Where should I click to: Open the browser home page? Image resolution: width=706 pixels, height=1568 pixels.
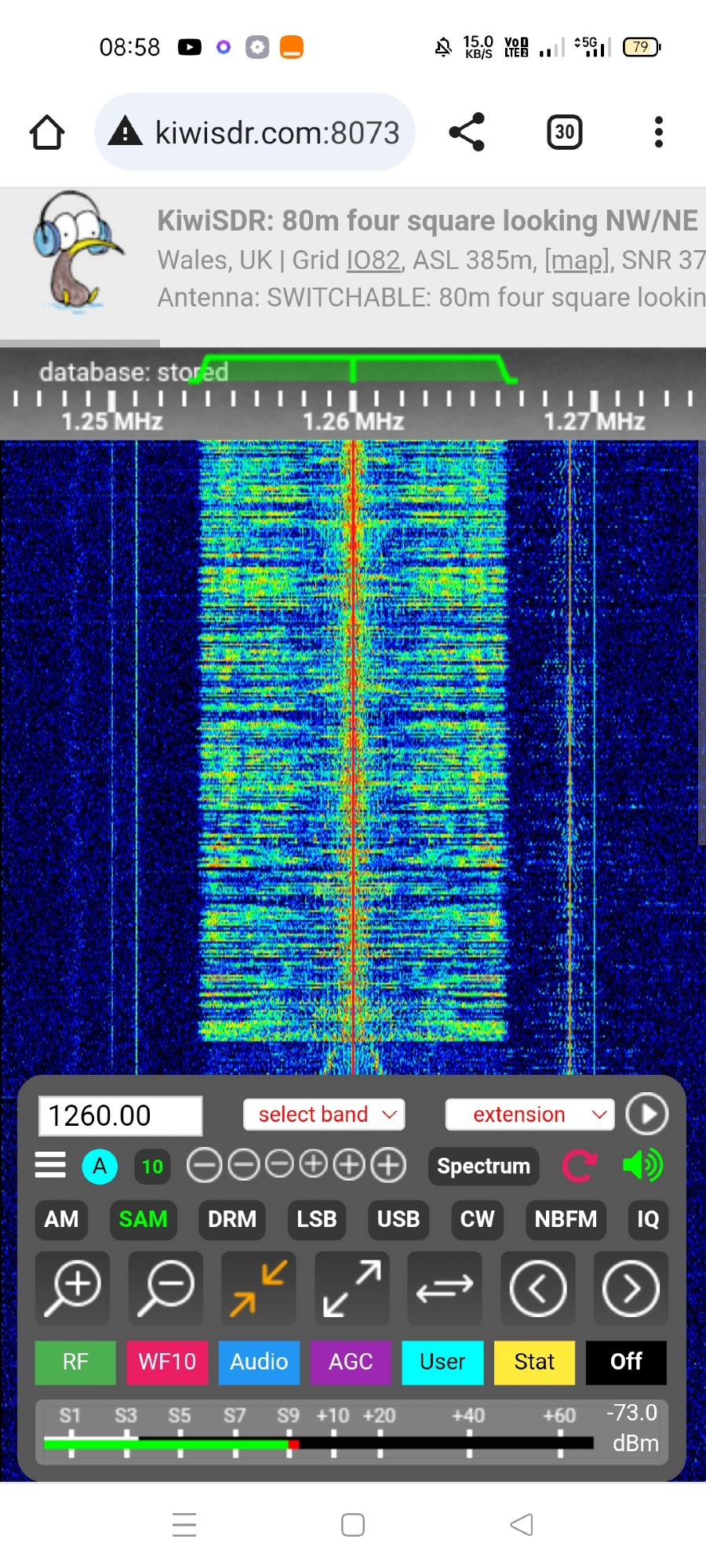pos(47,132)
